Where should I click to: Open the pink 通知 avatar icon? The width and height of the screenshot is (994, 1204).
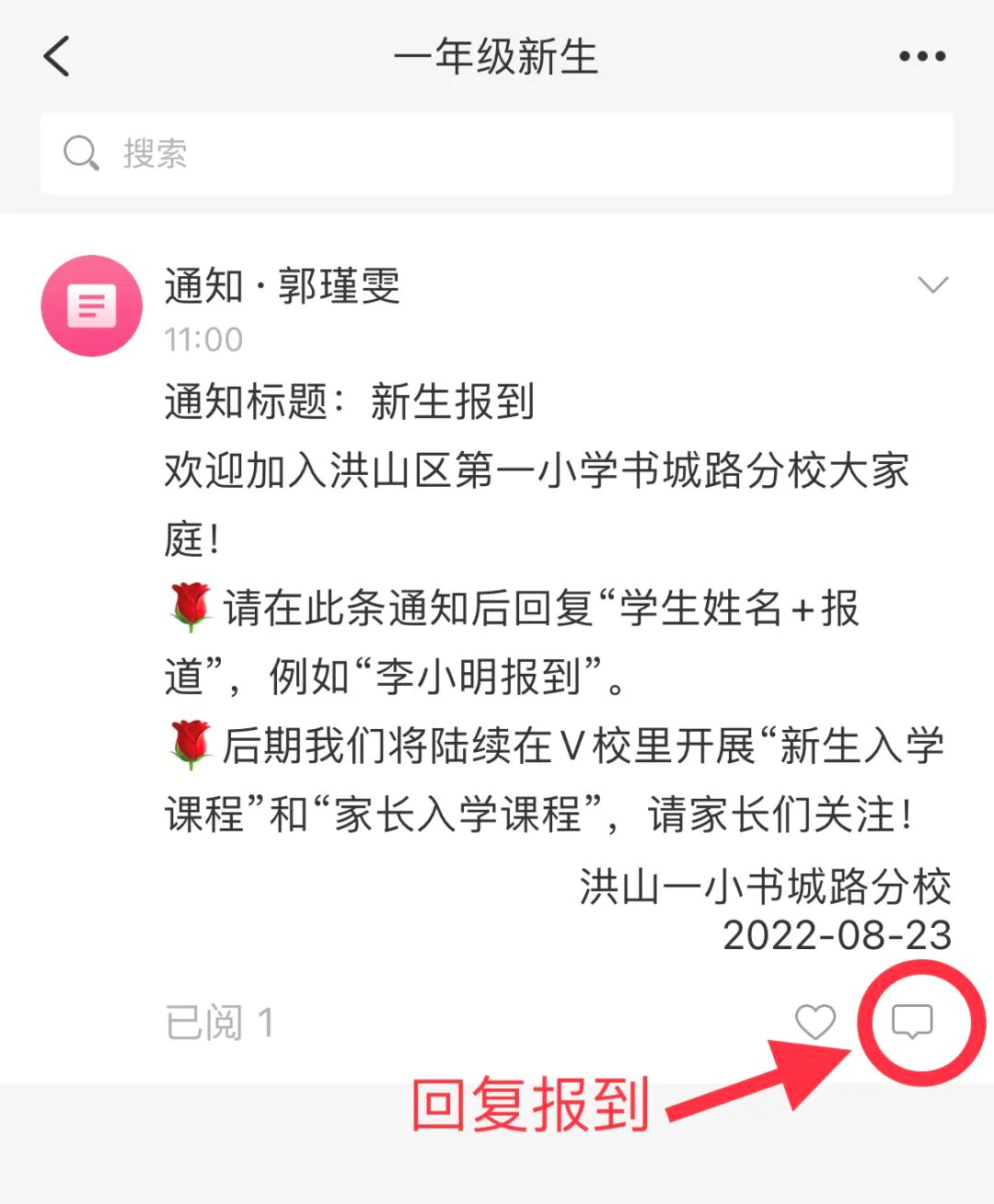point(92,306)
